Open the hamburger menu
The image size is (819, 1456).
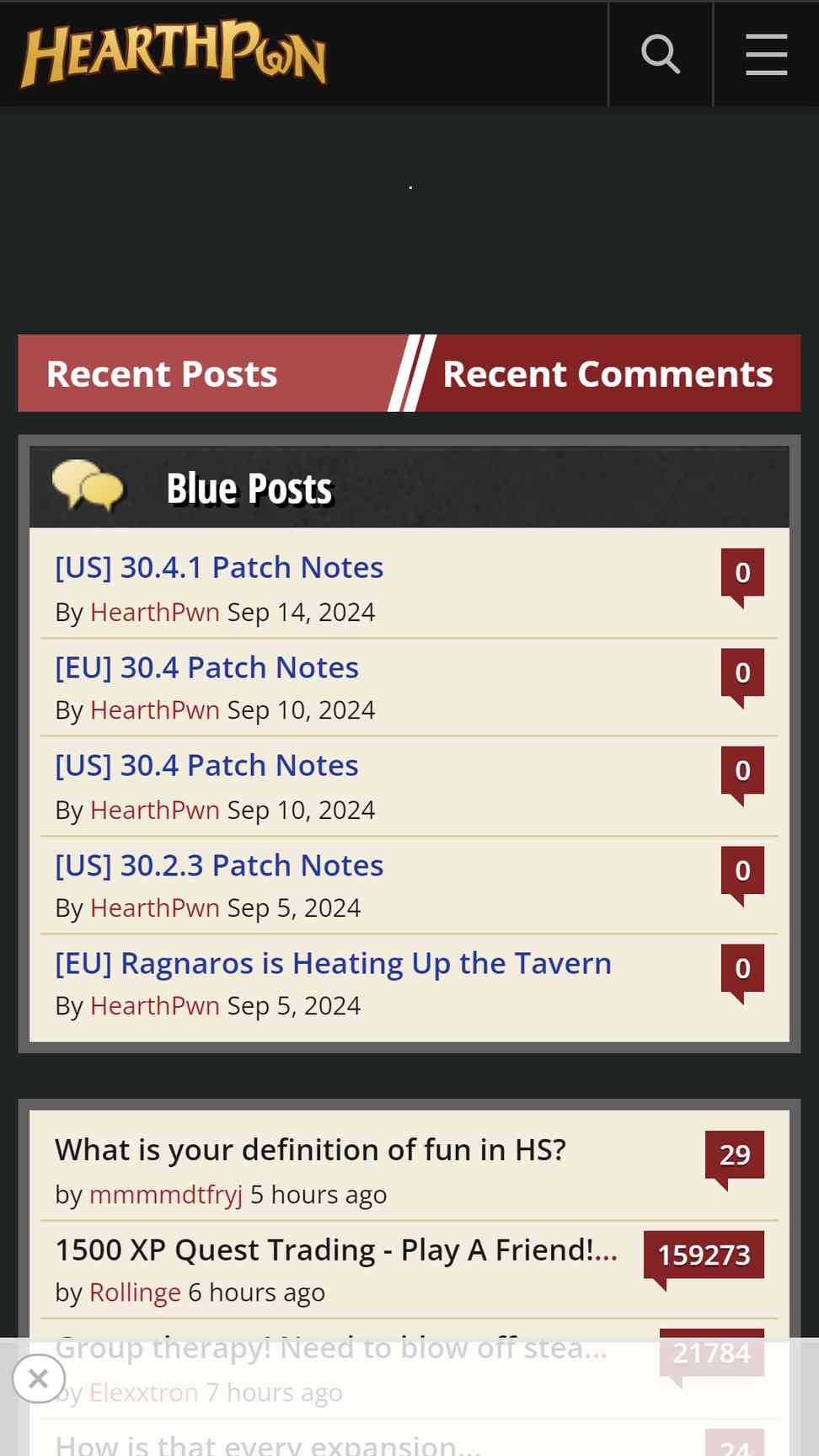point(766,55)
